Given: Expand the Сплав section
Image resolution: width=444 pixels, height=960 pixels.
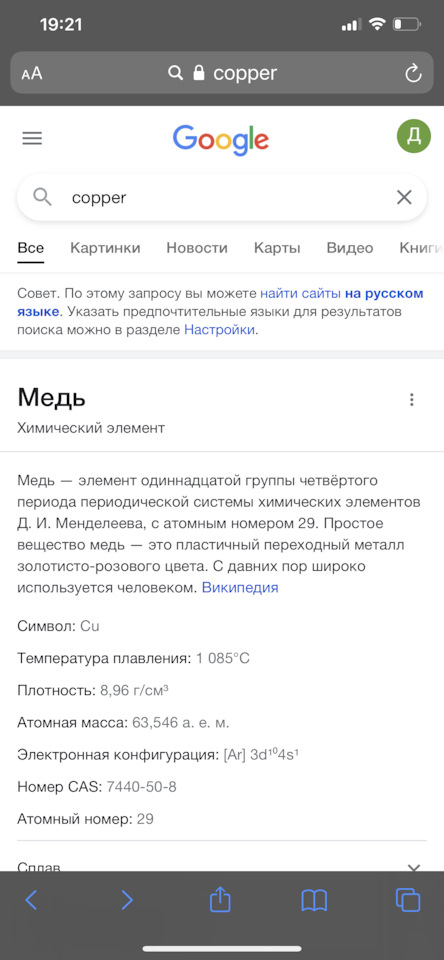Looking at the screenshot, I should pos(222,864).
